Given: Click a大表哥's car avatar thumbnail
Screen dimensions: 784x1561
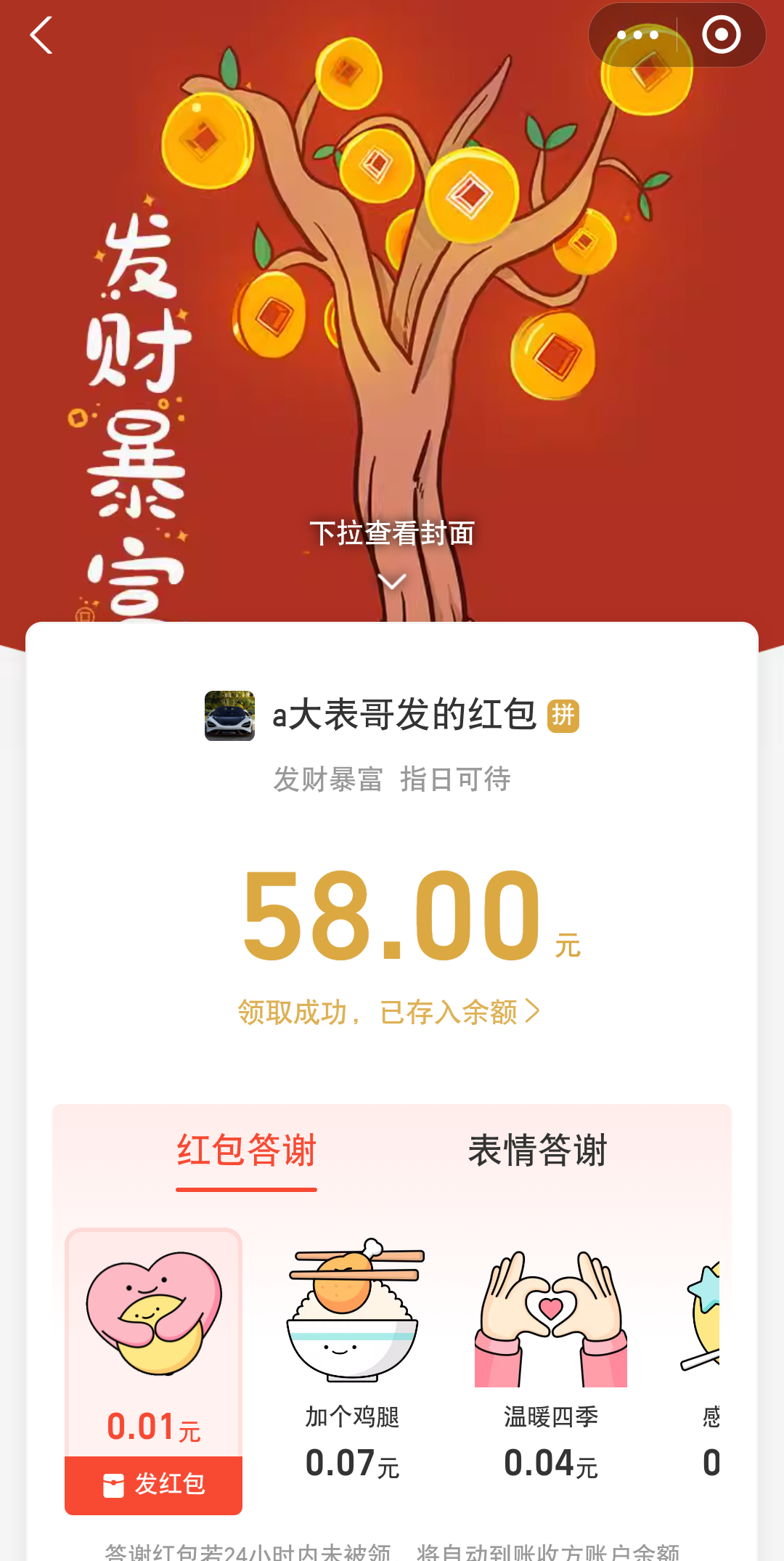Looking at the screenshot, I should (x=230, y=718).
